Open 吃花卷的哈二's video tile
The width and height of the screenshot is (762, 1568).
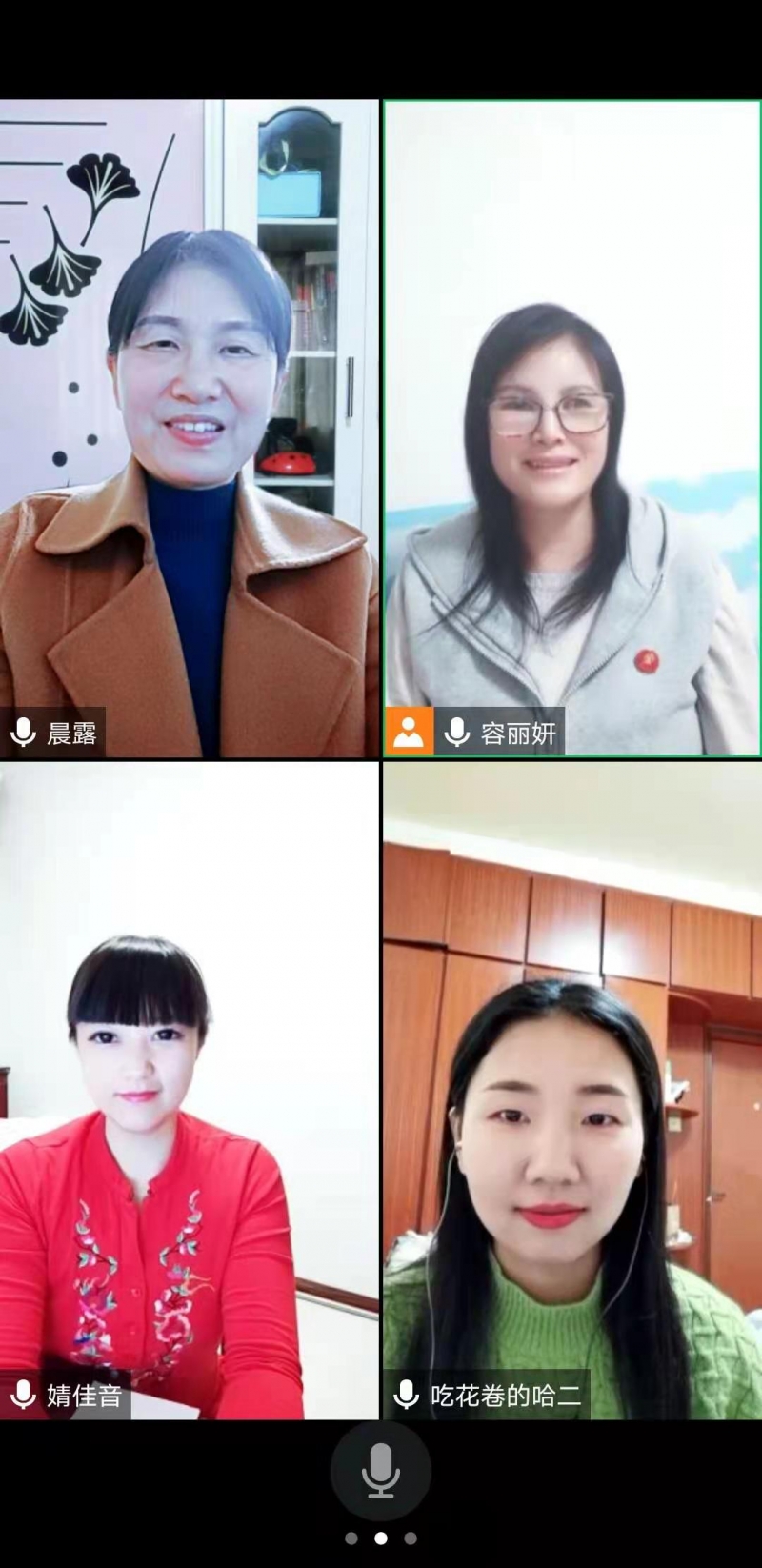571,1091
